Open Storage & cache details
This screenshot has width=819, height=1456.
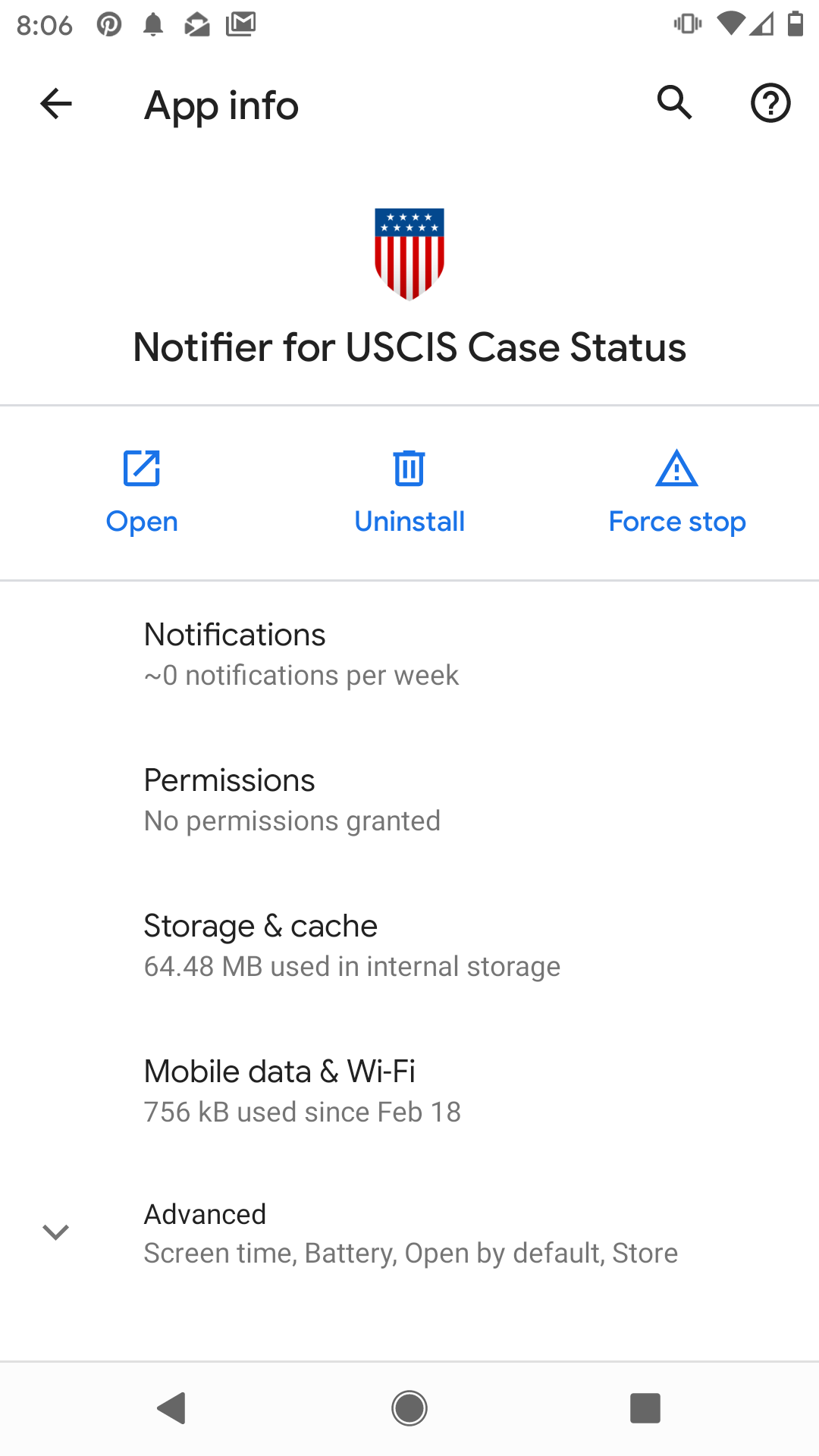(x=409, y=945)
